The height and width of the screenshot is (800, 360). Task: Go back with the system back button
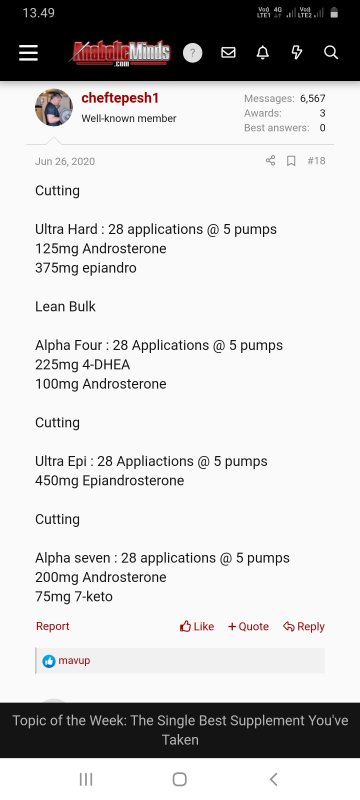click(x=274, y=779)
